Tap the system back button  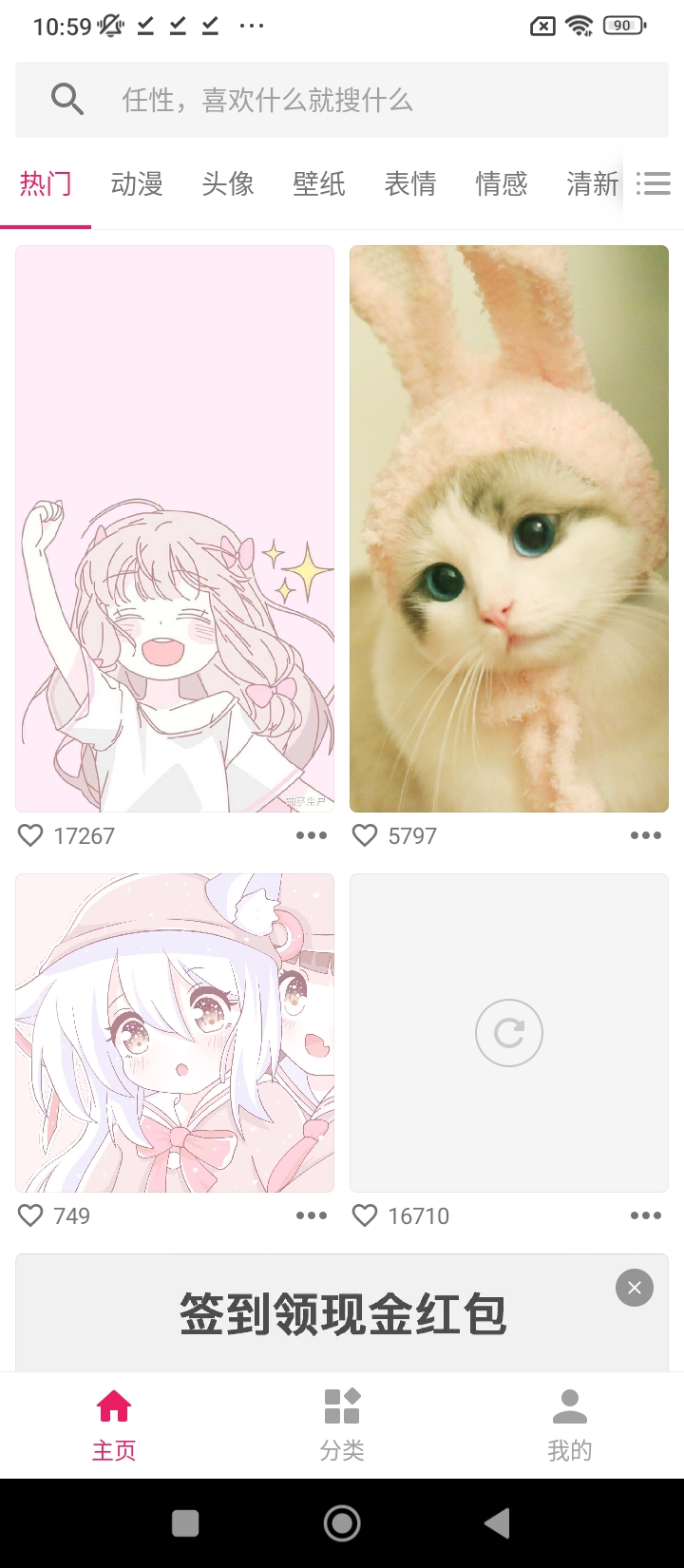coord(497,1523)
